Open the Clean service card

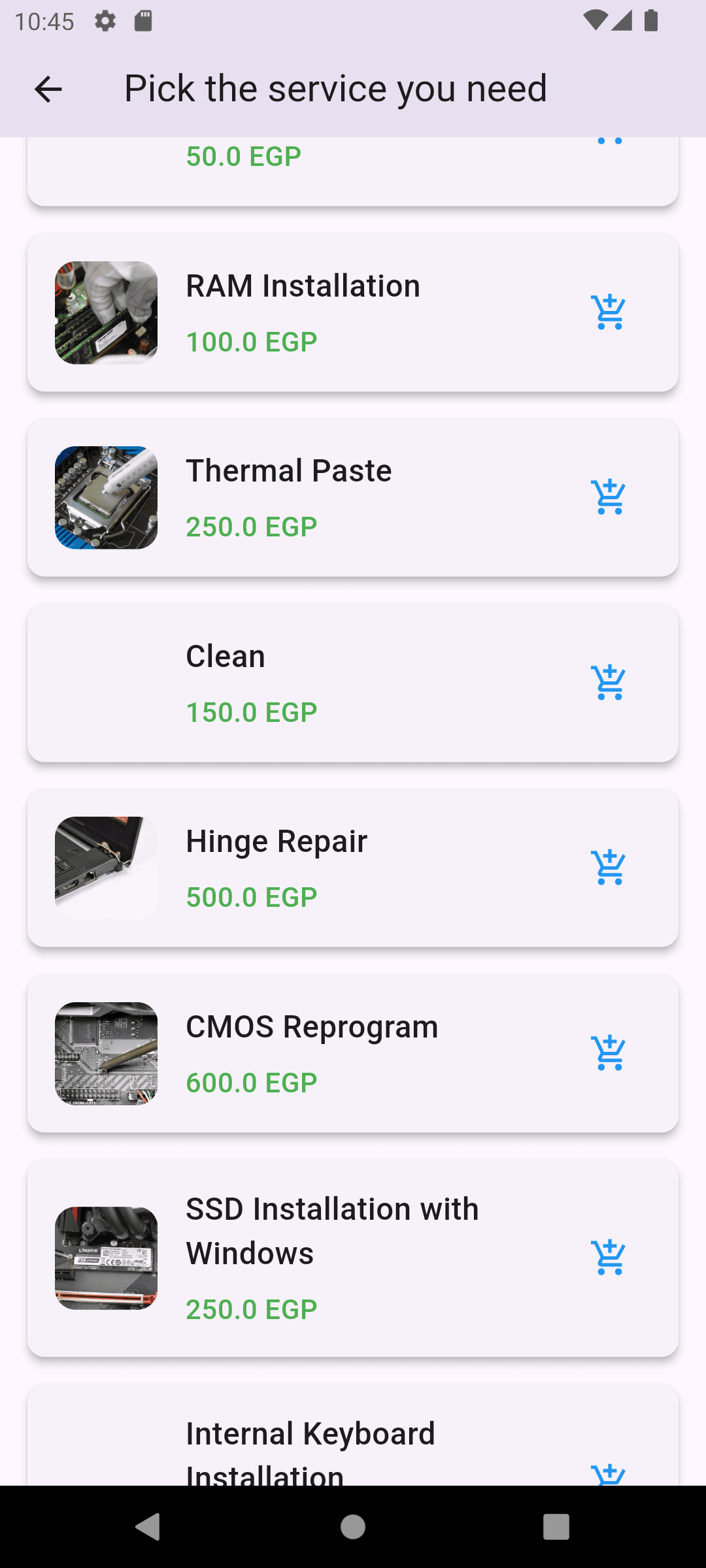click(353, 683)
